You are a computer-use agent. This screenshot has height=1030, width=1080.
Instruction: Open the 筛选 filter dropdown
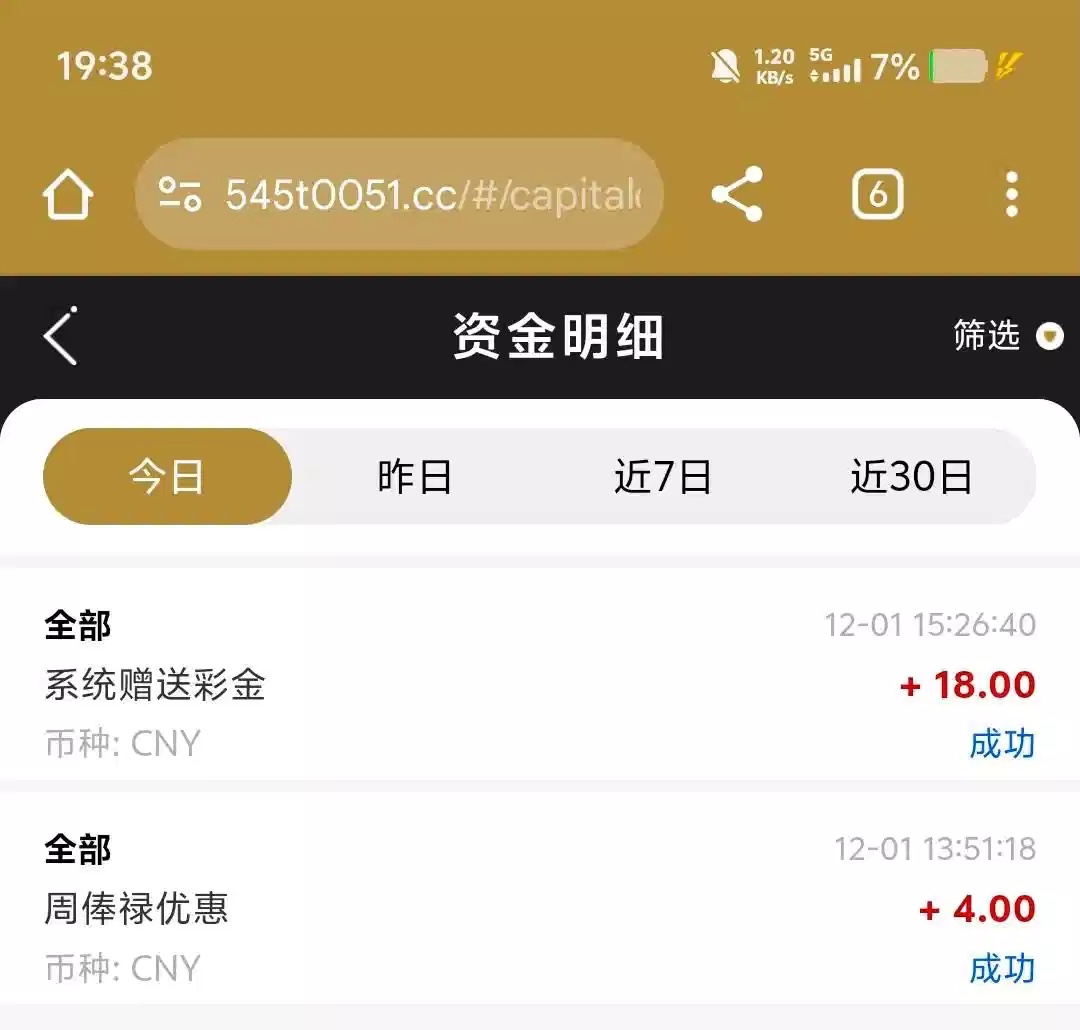click(1007, 336)
